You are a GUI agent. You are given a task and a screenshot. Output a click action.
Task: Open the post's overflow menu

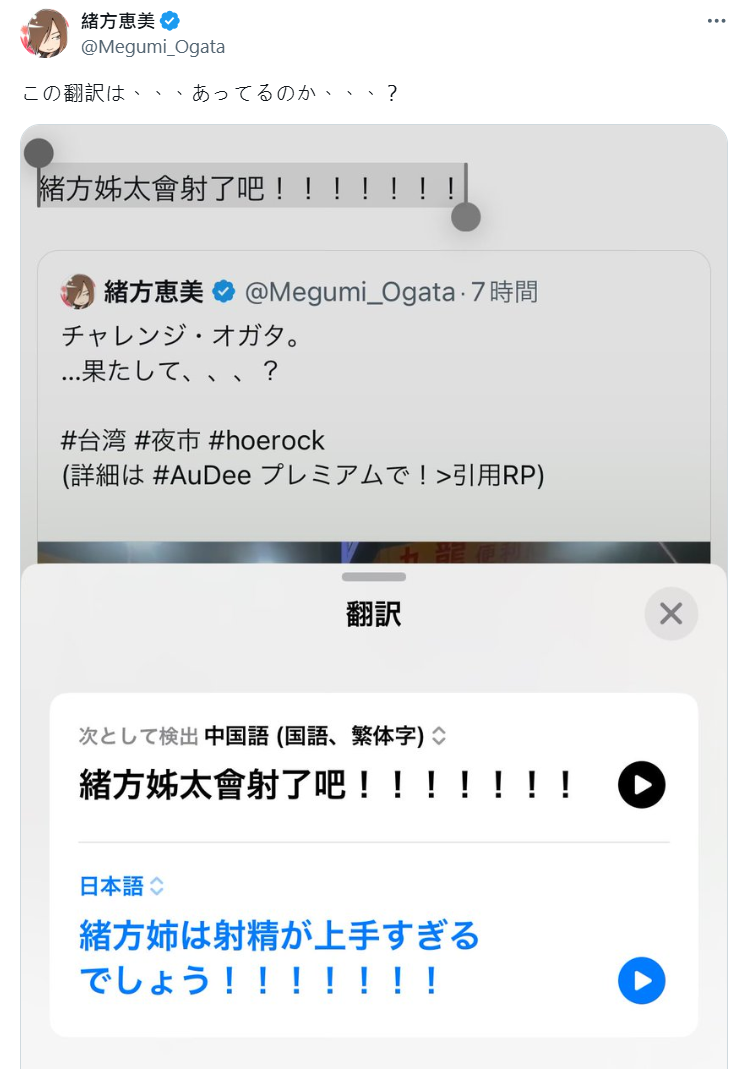pos(716,22)
